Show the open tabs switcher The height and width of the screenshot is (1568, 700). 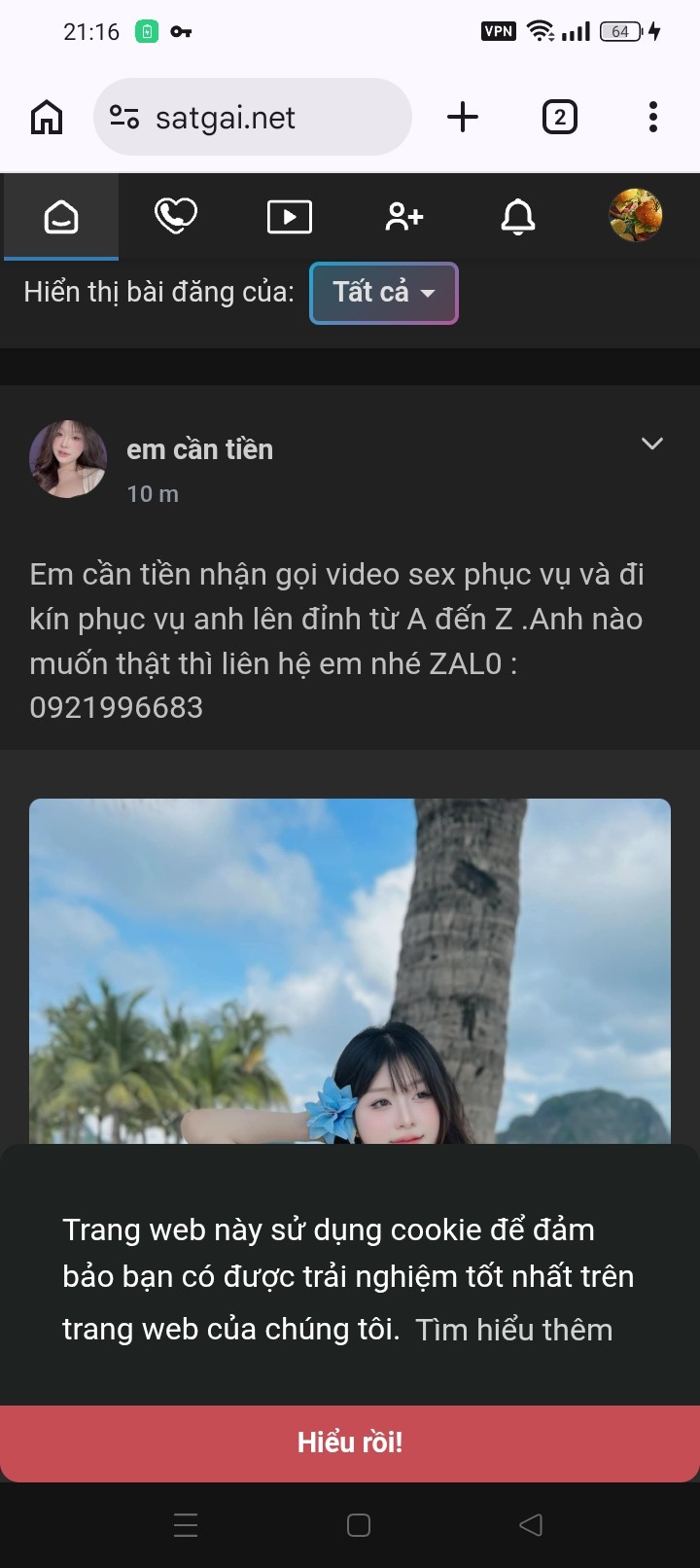(559, 118)
